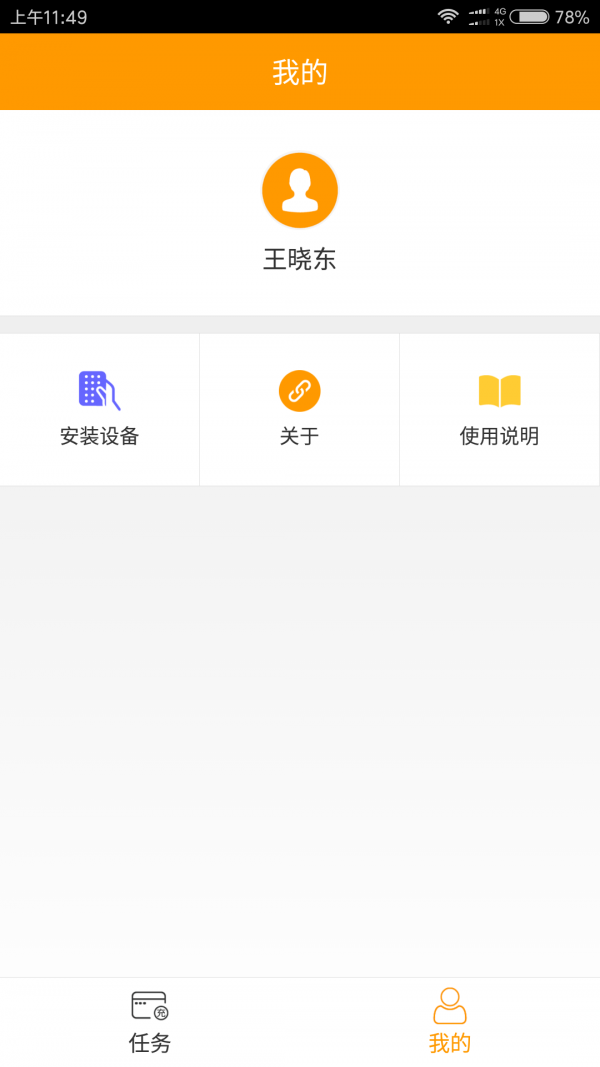Open 安装设备 to install a device

click(99, 409)
